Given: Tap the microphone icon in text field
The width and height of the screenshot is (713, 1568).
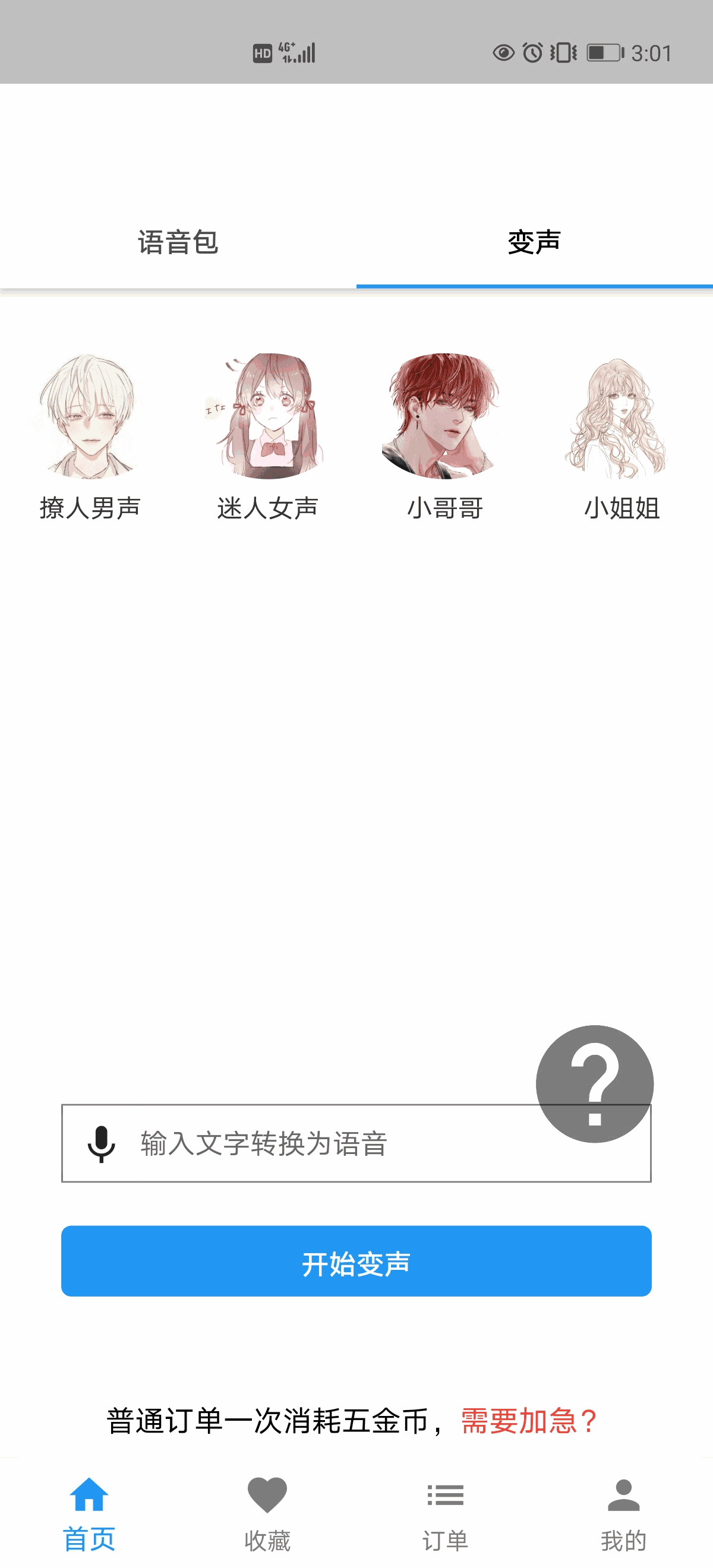Looking at the screenshot, I should pyautogui.click(x=101, y=1144).
